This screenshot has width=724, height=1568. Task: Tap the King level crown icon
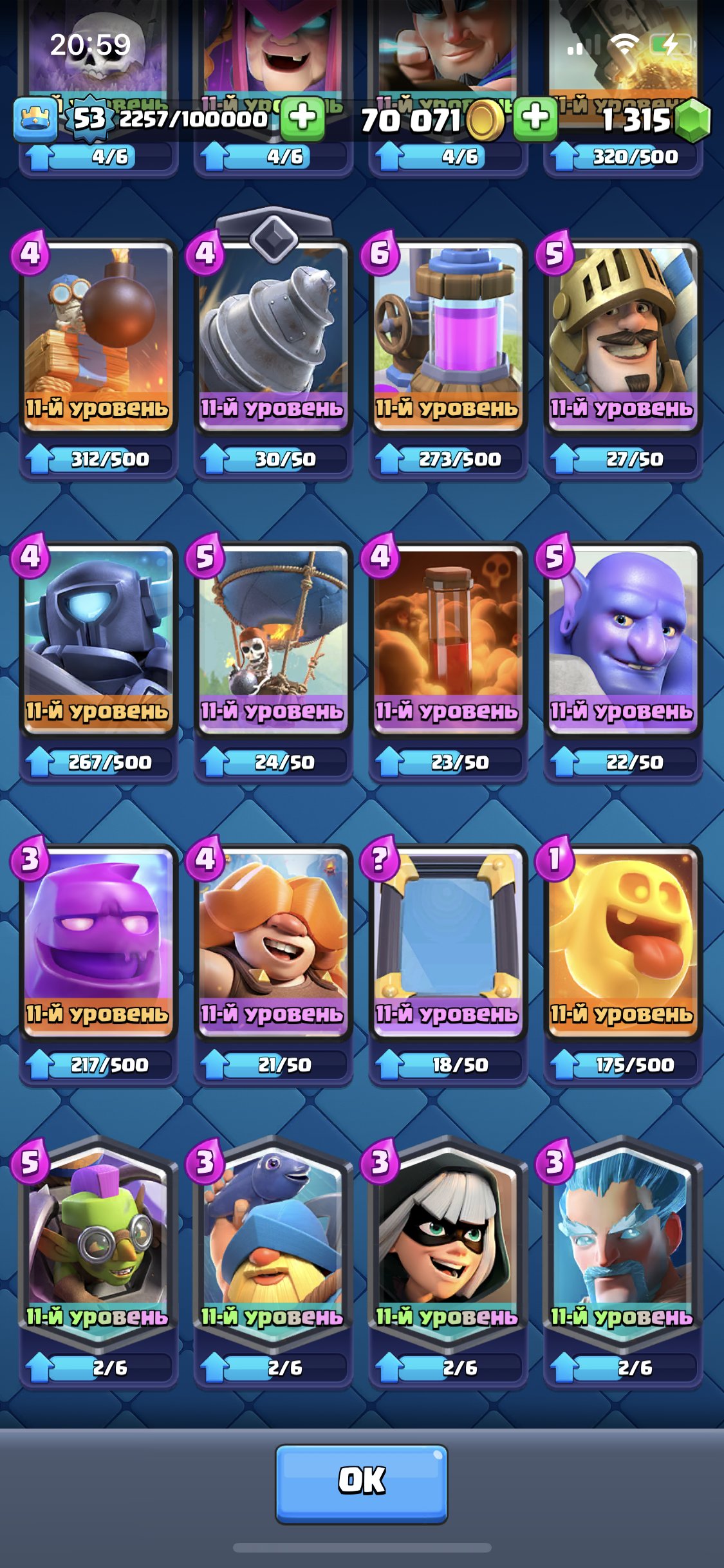tap(35, 119)
